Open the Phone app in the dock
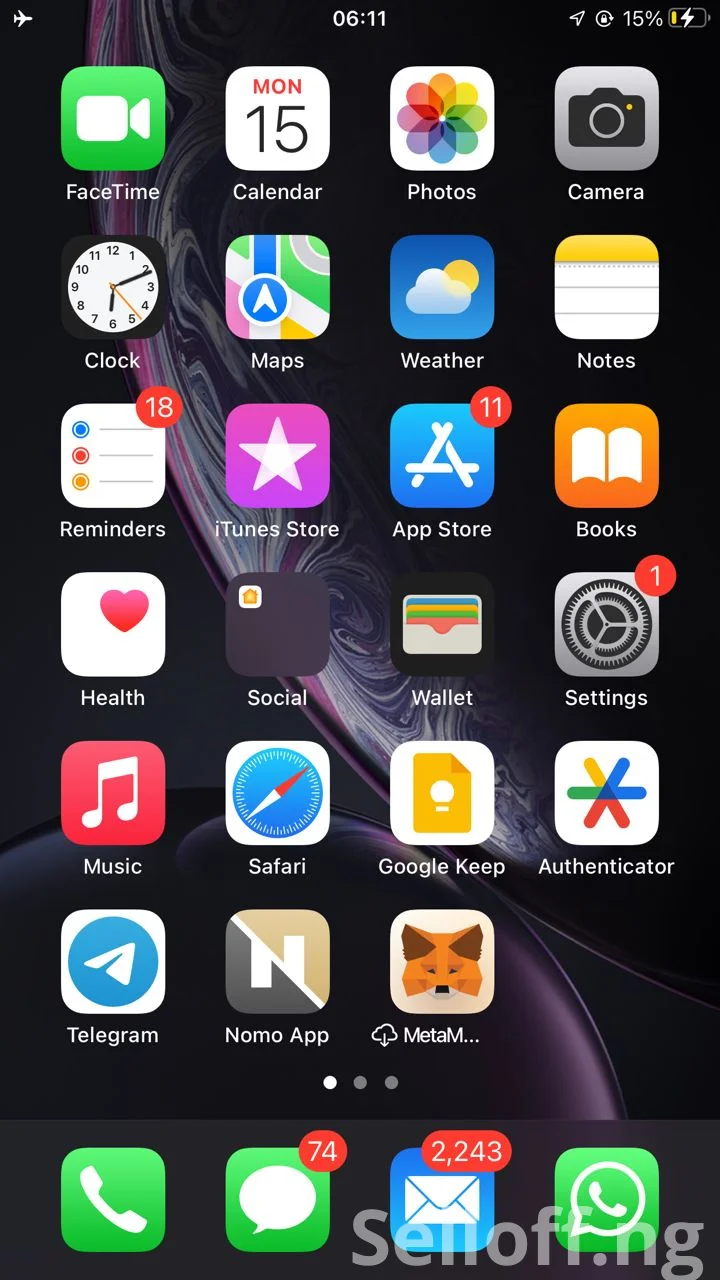The width and height of the screenshot is (720, 1280). click(x=113, y=1200)
